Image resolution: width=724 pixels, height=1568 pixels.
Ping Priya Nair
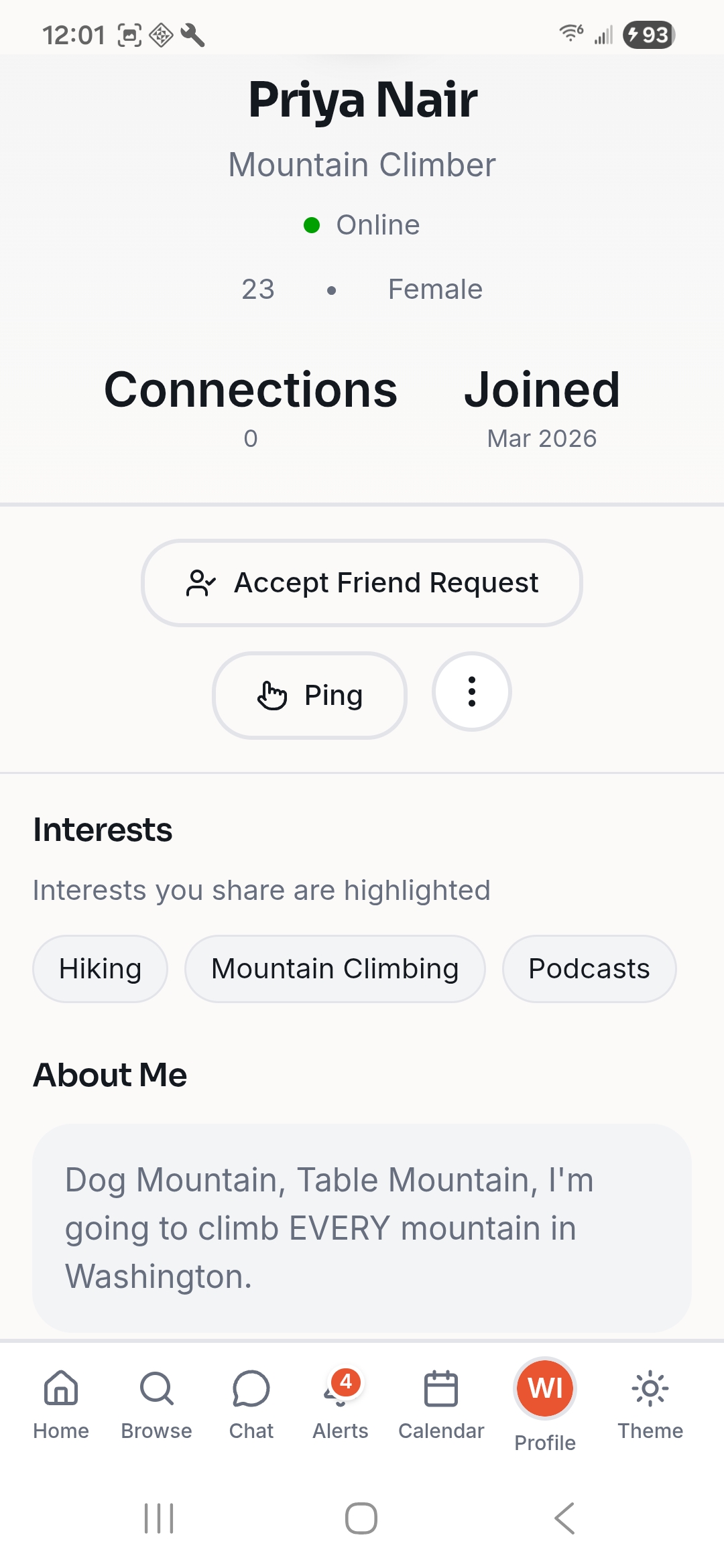point(309,696)
